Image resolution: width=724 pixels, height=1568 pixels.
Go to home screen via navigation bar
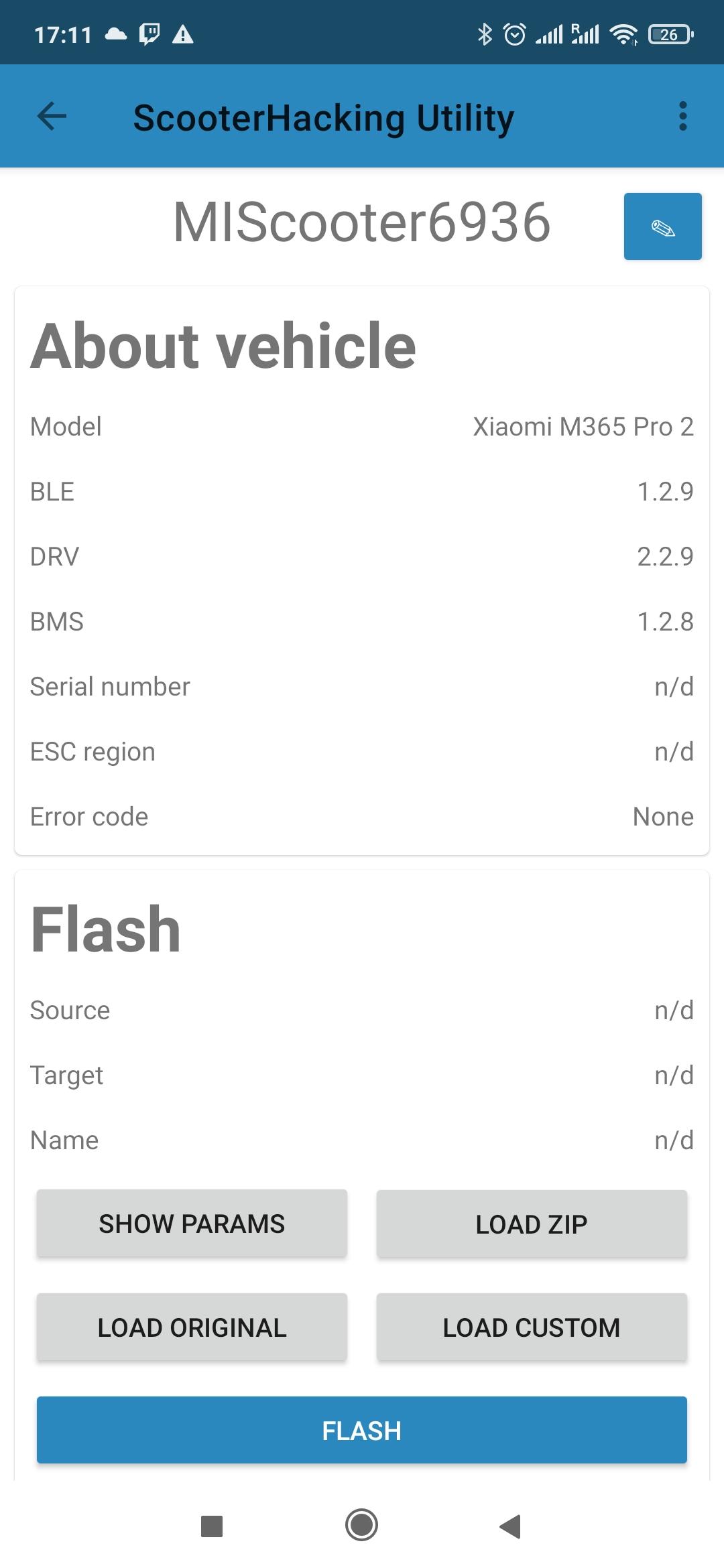click(362, 1526)
